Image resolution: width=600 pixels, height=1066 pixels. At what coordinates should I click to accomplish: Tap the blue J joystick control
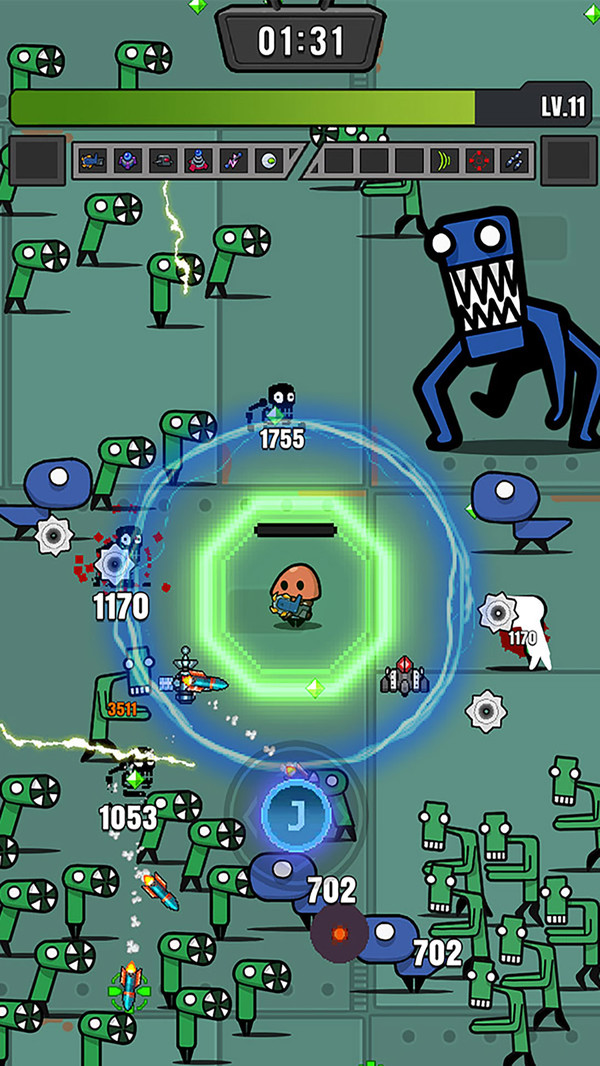coord(296,813)
